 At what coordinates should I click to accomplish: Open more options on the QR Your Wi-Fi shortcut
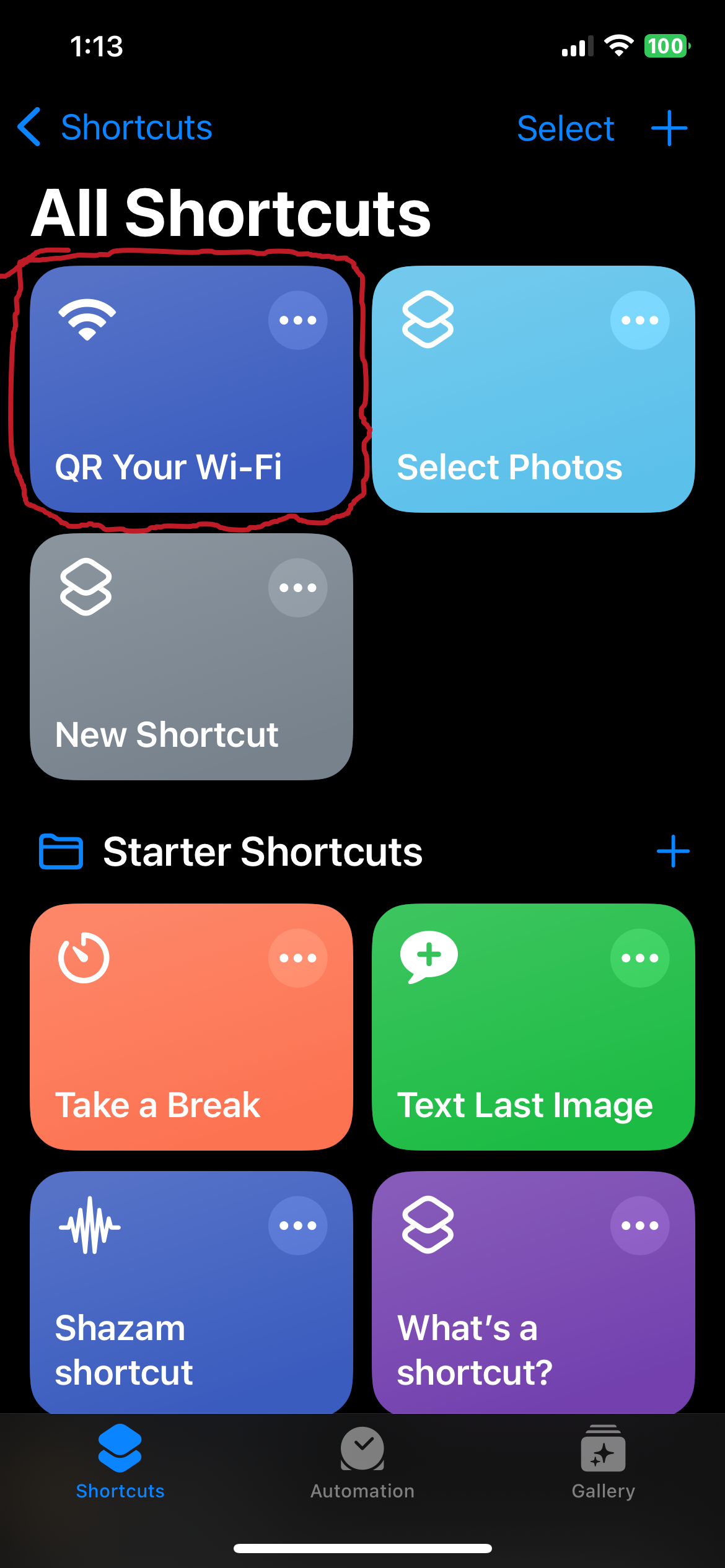297,320
